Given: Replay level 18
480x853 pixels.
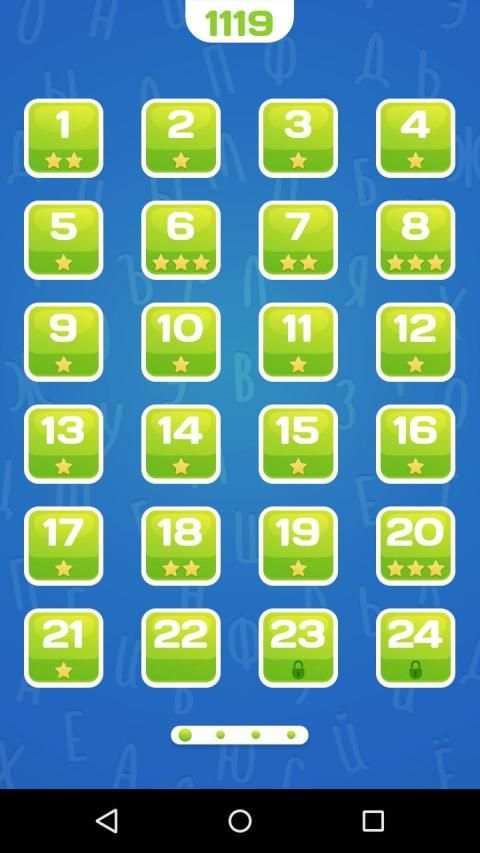Looking at the screenshot, I should pos(181,546).
